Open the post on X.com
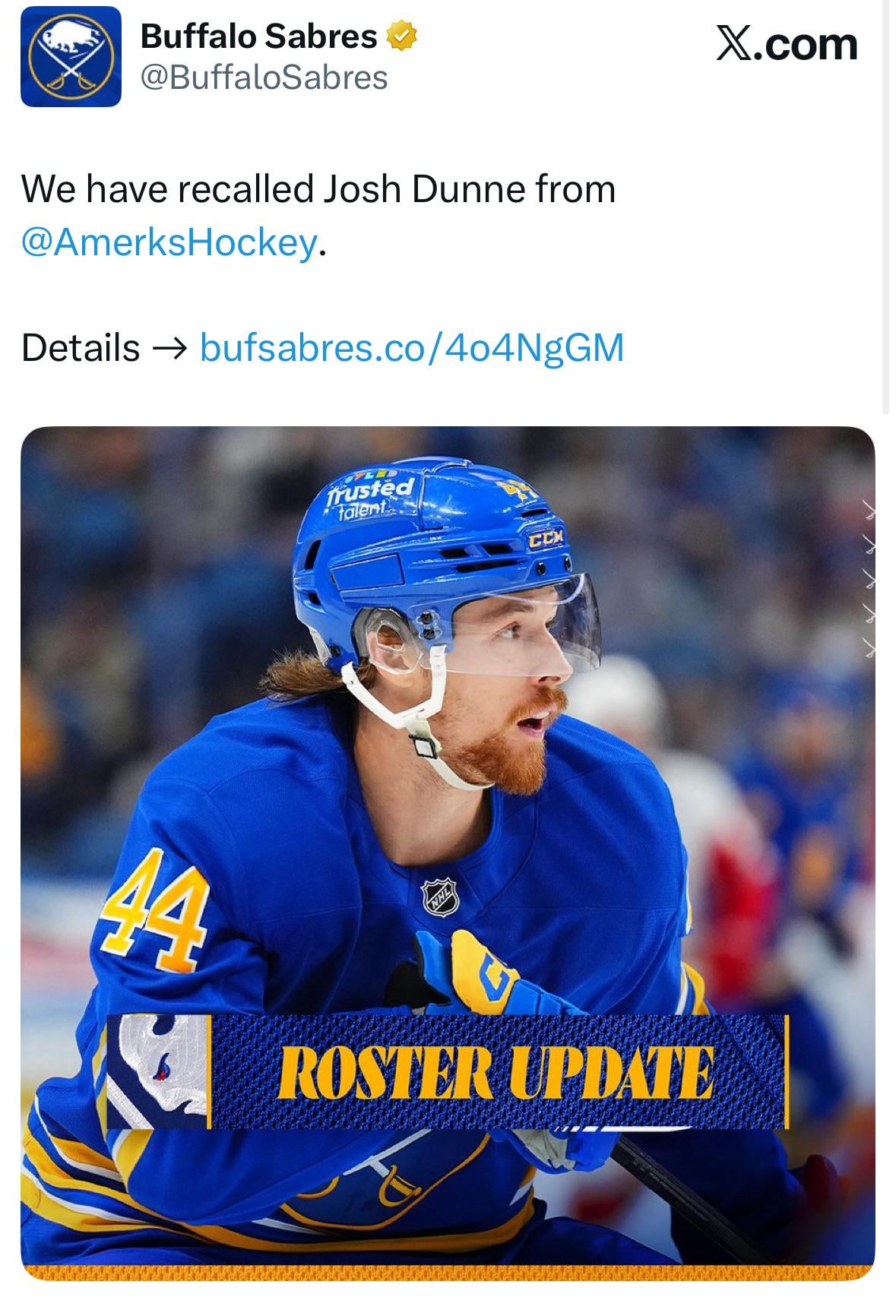The width and height of the screenshot is (896, 1316). click(x=787, y=44)
